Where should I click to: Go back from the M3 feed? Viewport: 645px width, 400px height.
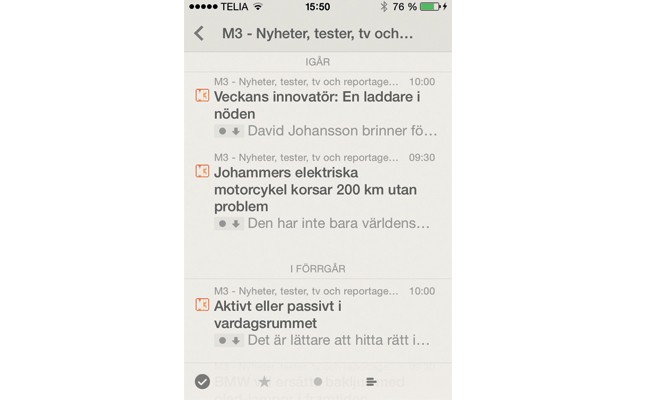tap(199, 34)
